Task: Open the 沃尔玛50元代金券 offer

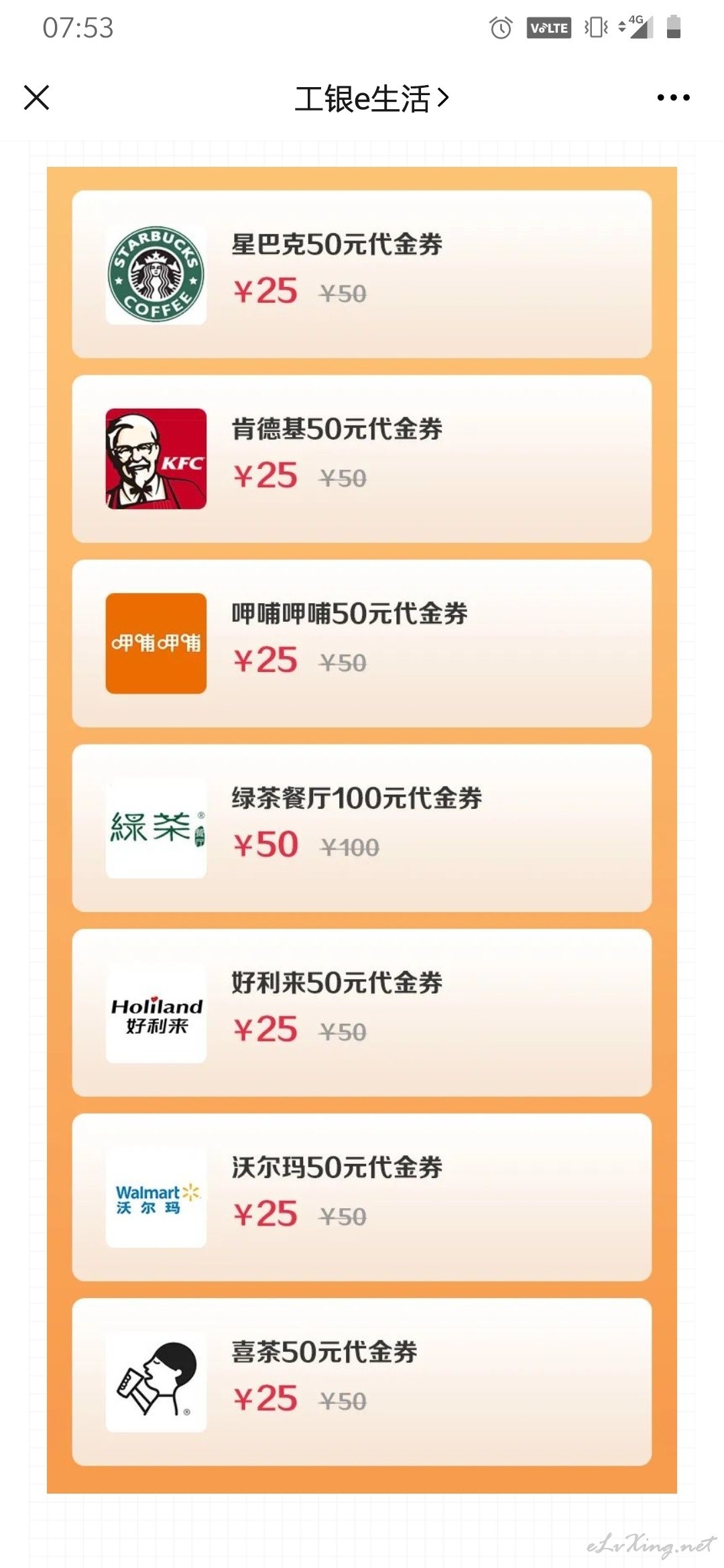Action: pos(362,1197)
